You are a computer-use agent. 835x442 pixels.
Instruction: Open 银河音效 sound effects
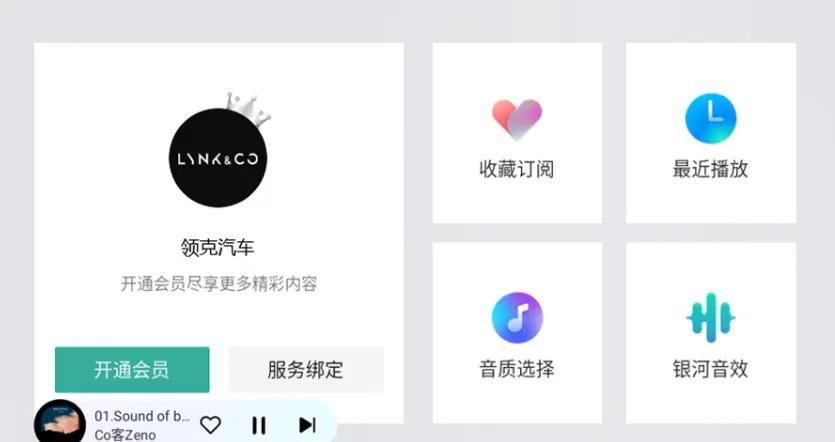[x=711, y=333]
